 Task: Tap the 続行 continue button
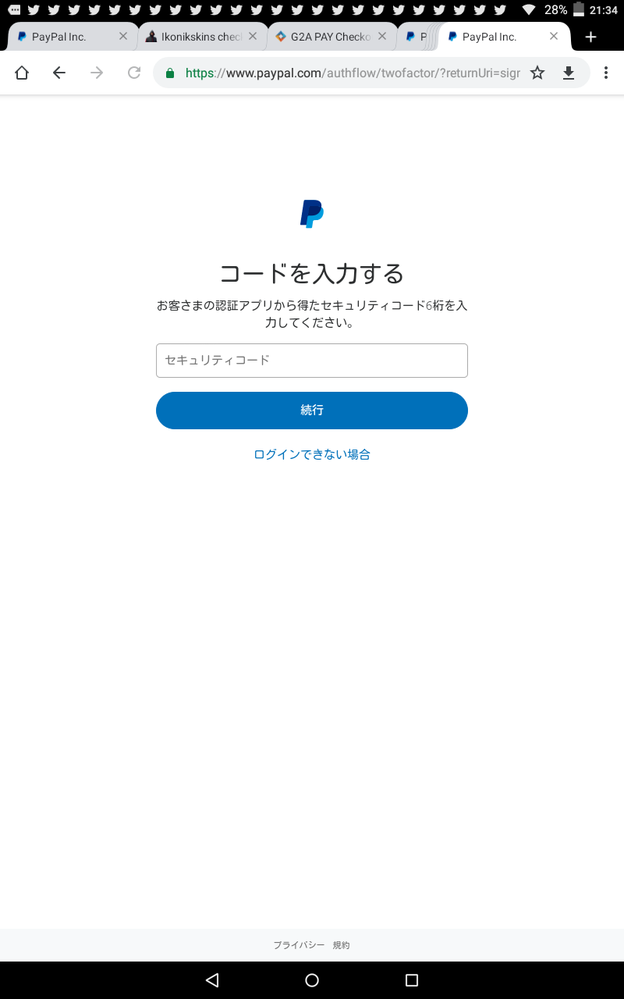coord(312,410)
